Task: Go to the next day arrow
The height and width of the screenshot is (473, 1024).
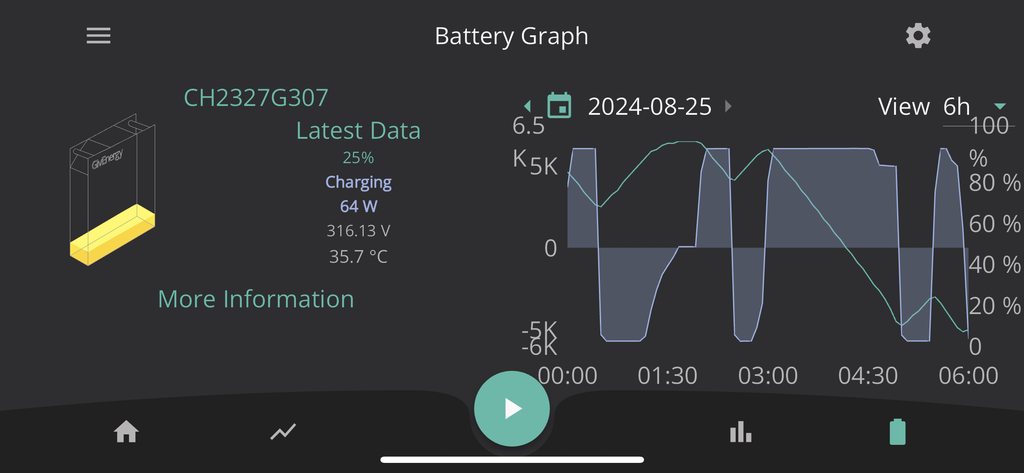Action: point(728,106)
